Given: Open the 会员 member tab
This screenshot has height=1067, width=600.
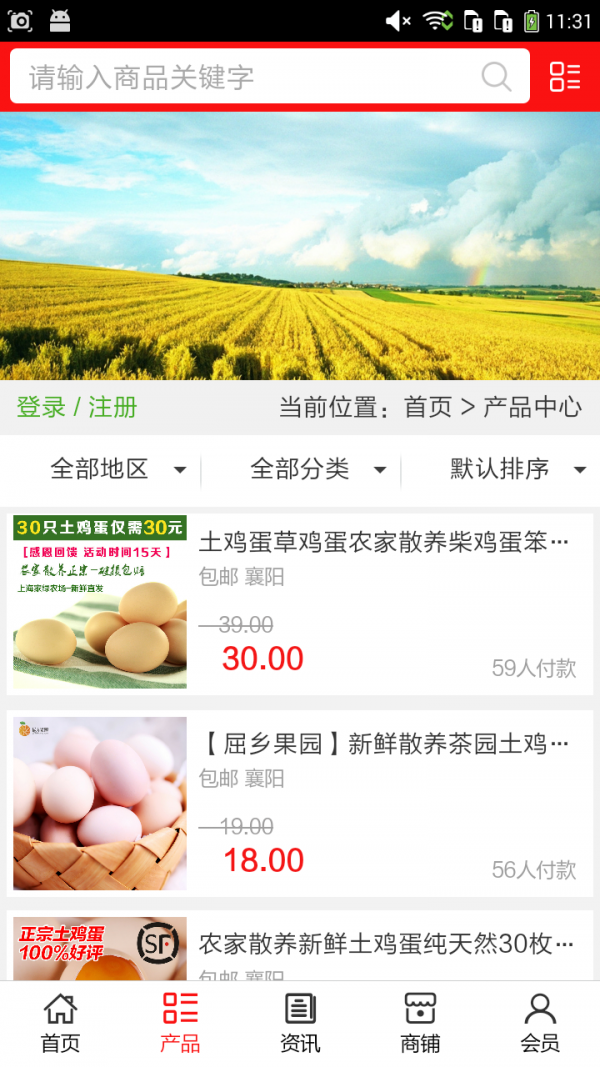Looking at the screenshot, I should click(540, 1023).
